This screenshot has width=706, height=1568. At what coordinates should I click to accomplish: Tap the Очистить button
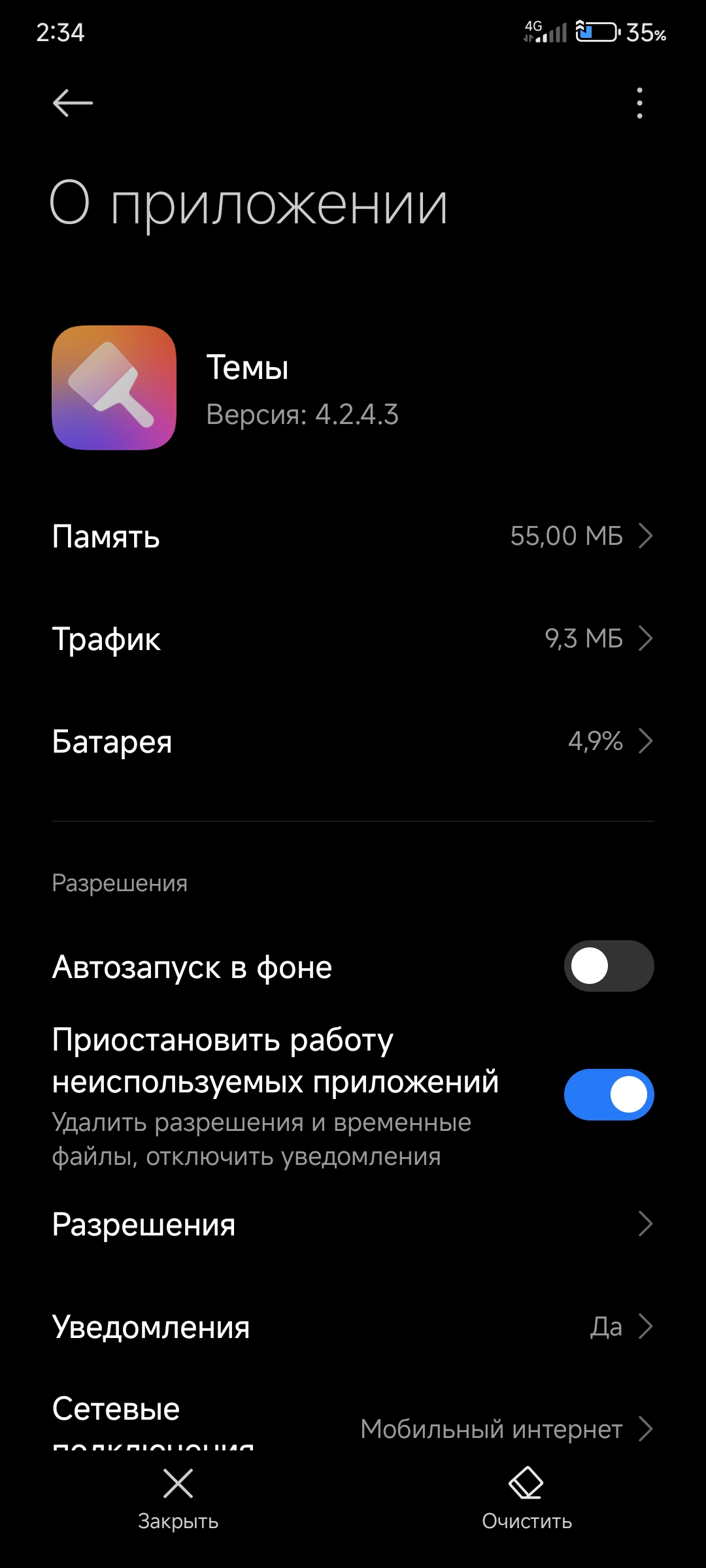(527, 1499)
